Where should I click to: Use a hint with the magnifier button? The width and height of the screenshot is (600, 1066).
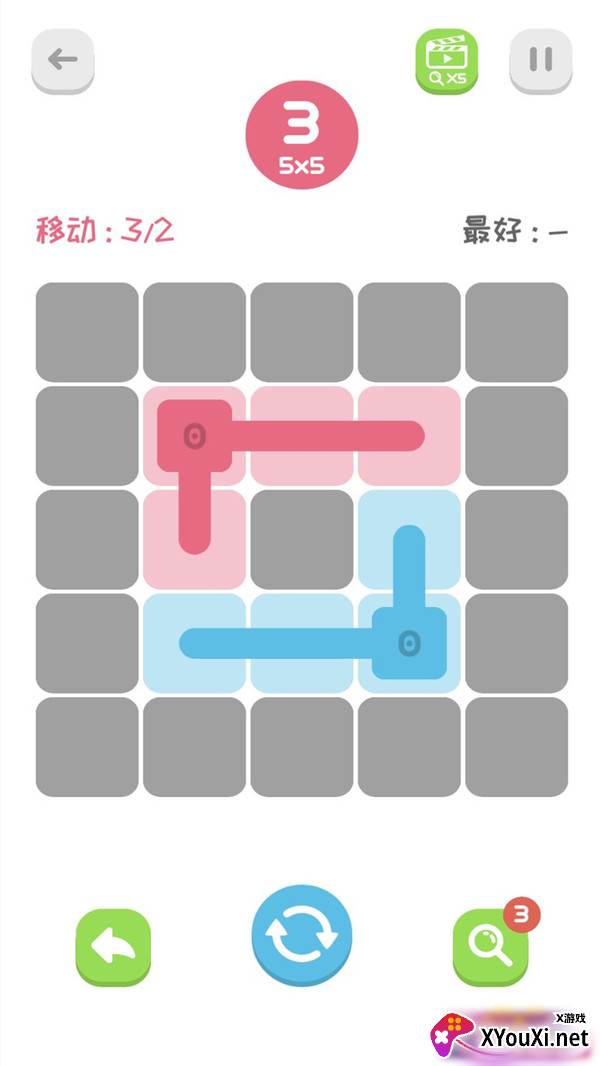(490, 946)
